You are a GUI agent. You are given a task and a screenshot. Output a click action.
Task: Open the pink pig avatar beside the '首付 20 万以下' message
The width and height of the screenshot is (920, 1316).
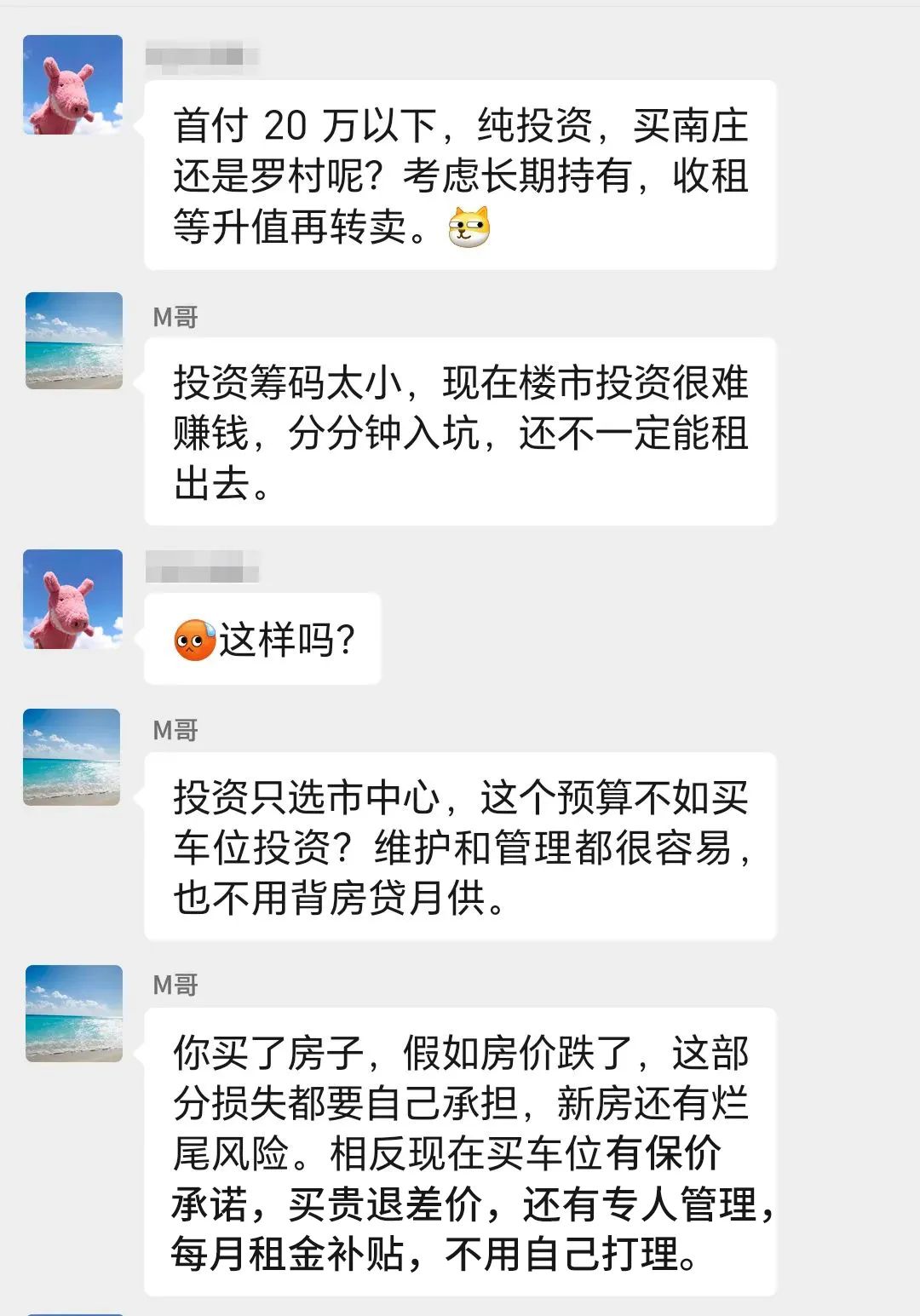coord(72,84)
